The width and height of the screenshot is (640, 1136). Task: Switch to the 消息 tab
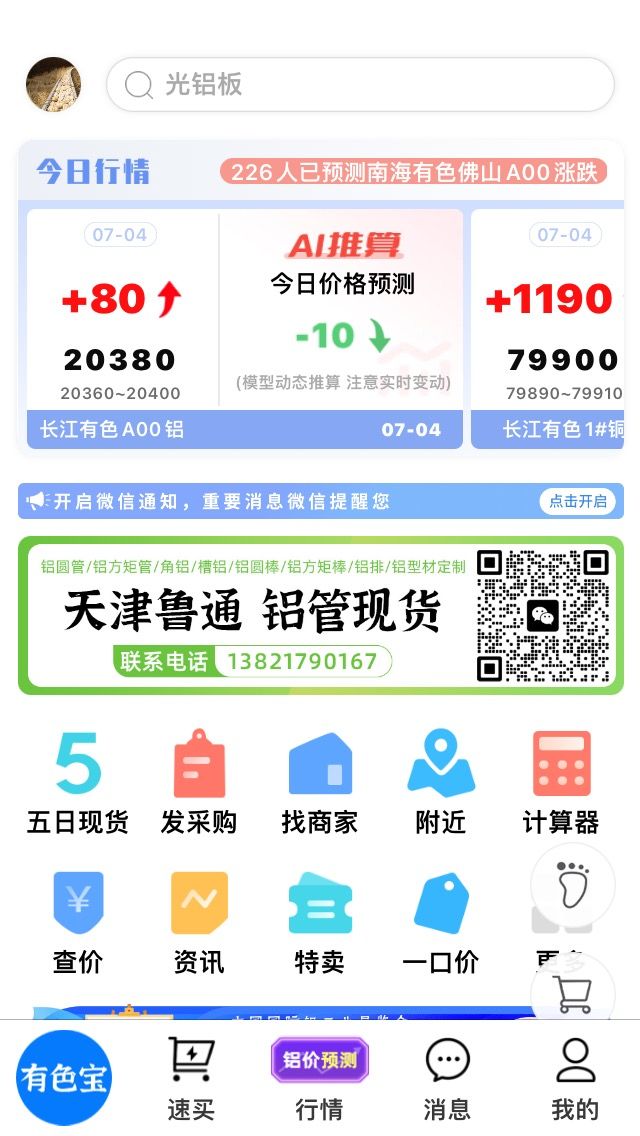447,1079
